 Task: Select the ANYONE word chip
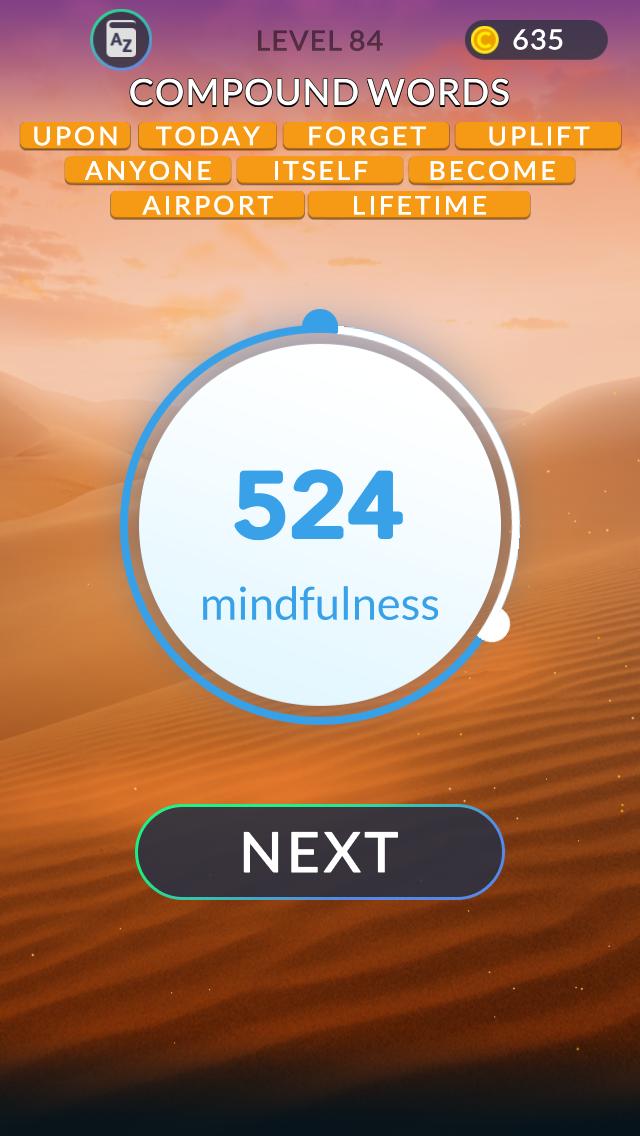point(148,171)
